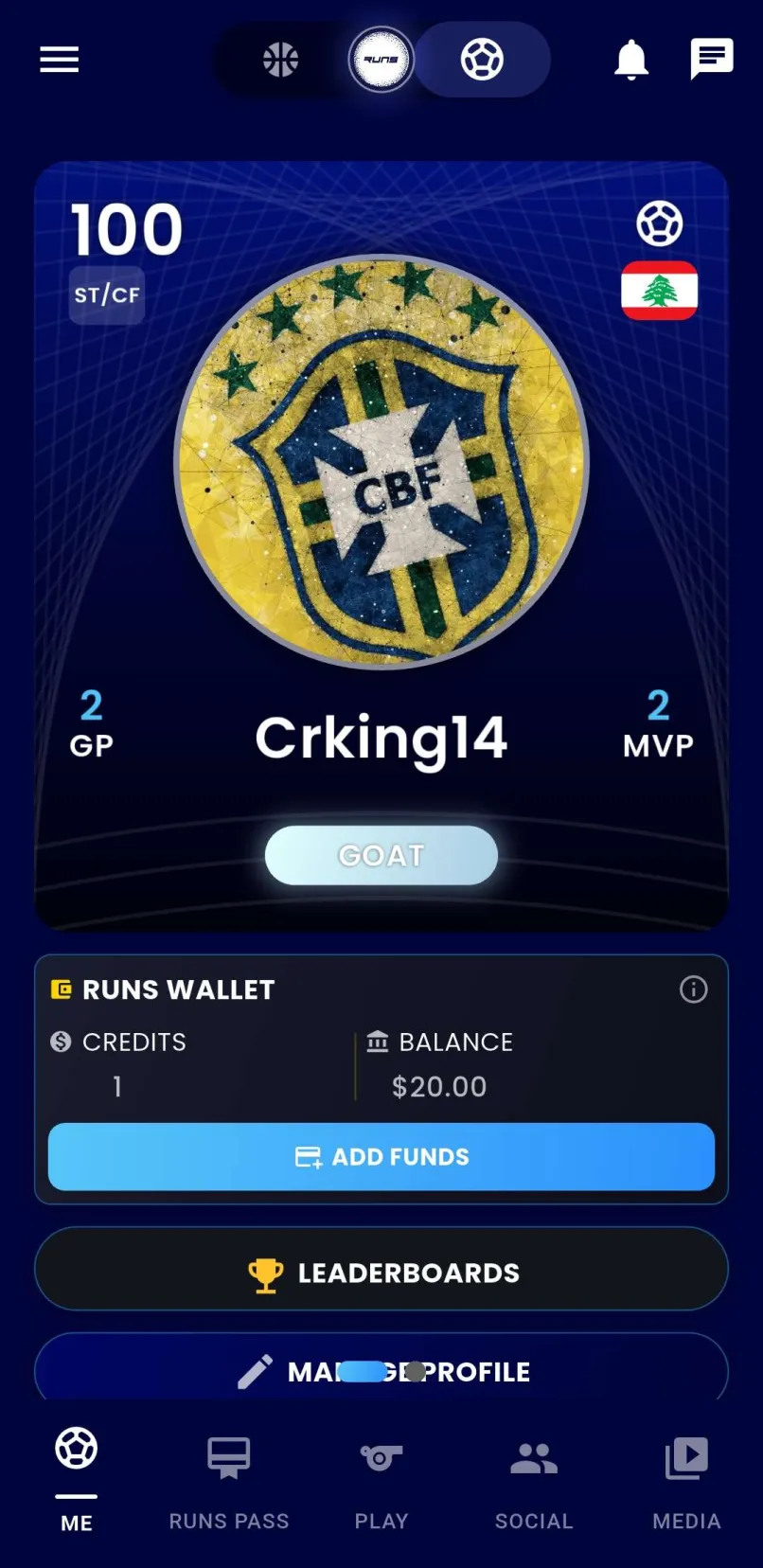763x1568 pixels.
Task: Tap the GOAT badge
Action: tap(381, 855)
